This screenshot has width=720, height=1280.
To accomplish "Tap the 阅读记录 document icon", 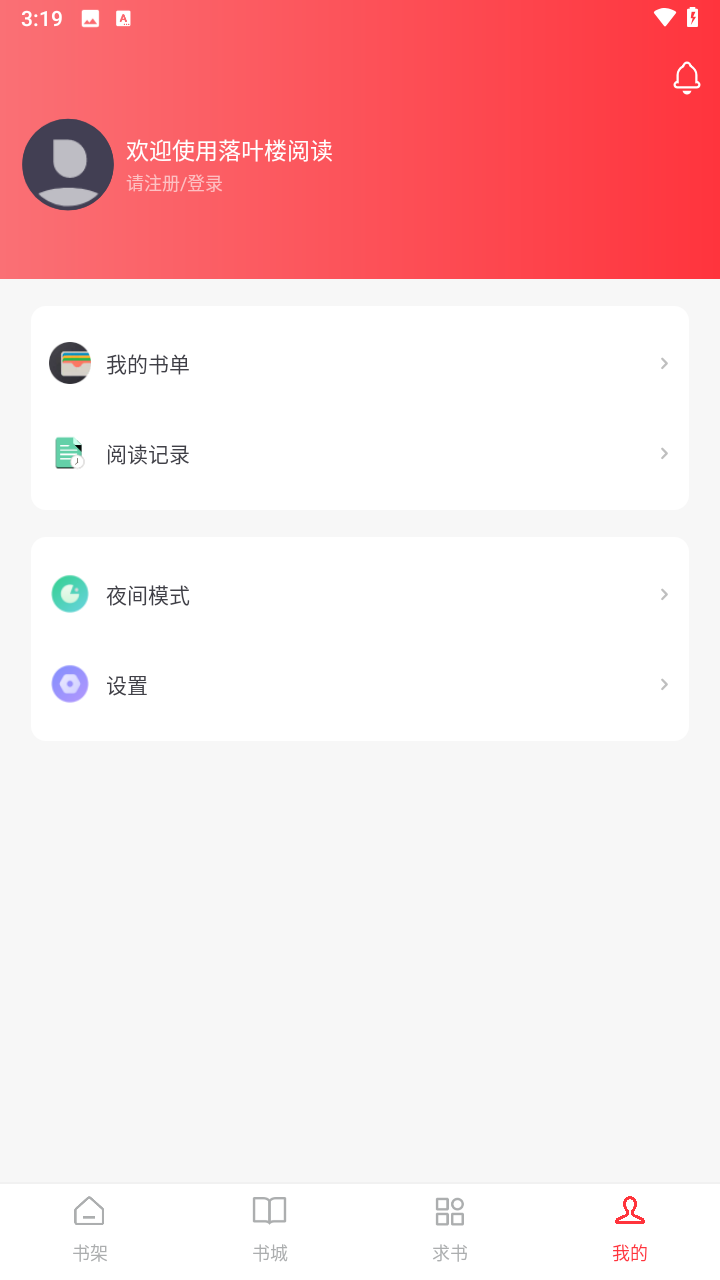I will click(x=69, y=453).
